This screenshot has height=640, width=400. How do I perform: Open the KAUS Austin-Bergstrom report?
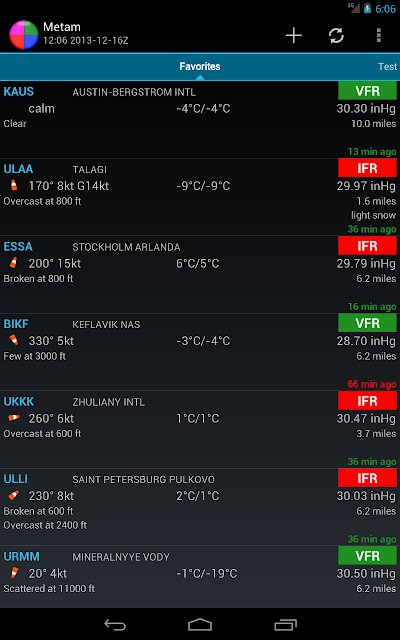click(200, 120)
